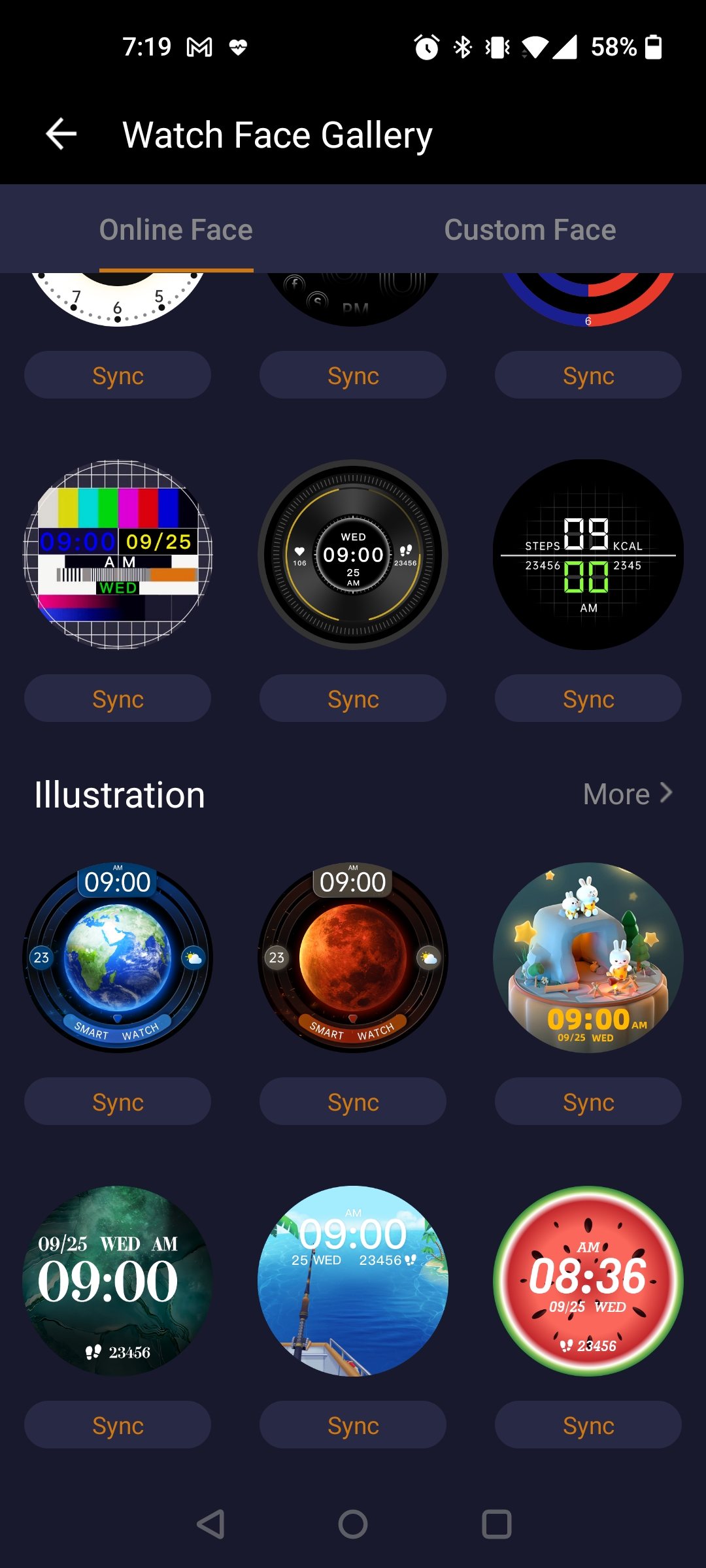Go back from Watch Face Gallery
Viewport: 706px width, 1568px height.
pyautogui.click(x=61, y=135)
